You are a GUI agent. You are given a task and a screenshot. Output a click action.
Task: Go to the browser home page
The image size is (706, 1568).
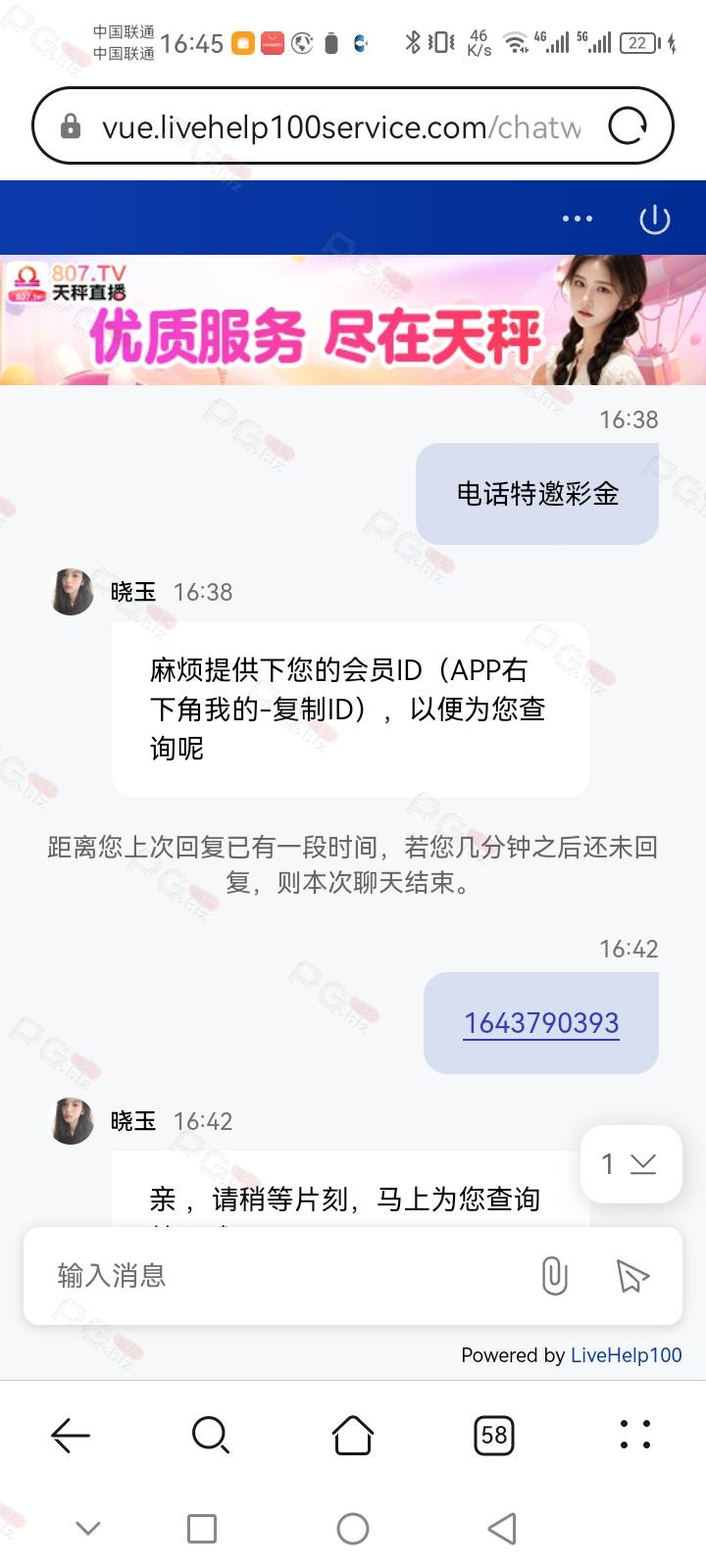click(353, 1435)
